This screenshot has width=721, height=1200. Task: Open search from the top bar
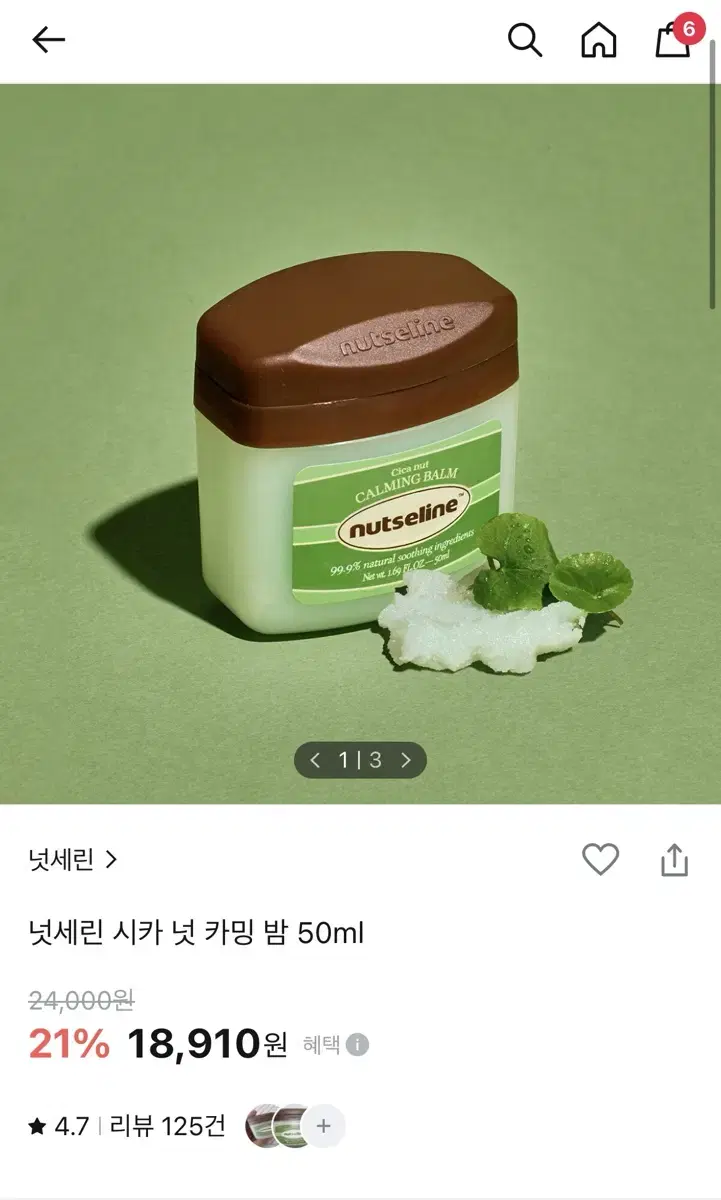click(x=525, y=41)
